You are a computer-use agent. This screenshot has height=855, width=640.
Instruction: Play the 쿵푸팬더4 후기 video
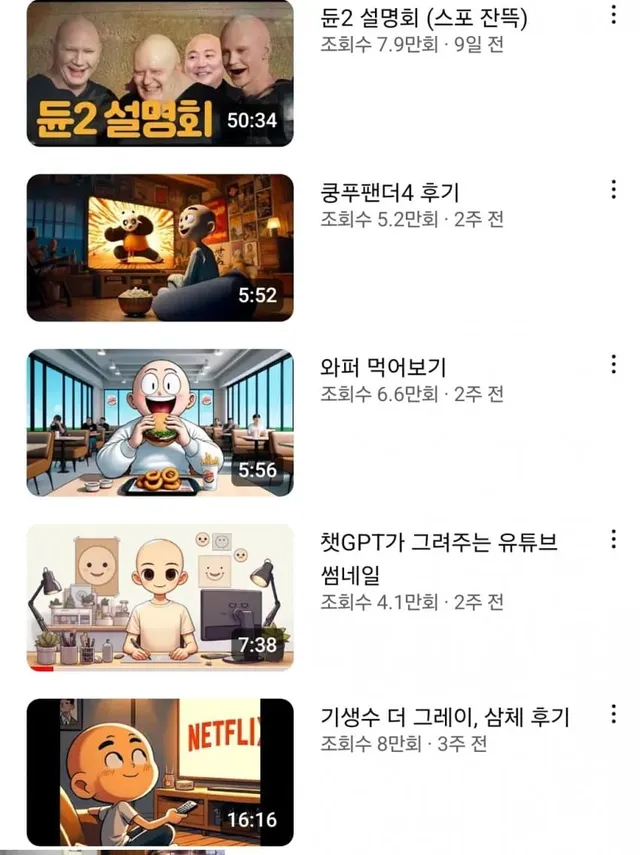[x=160, y=247]
